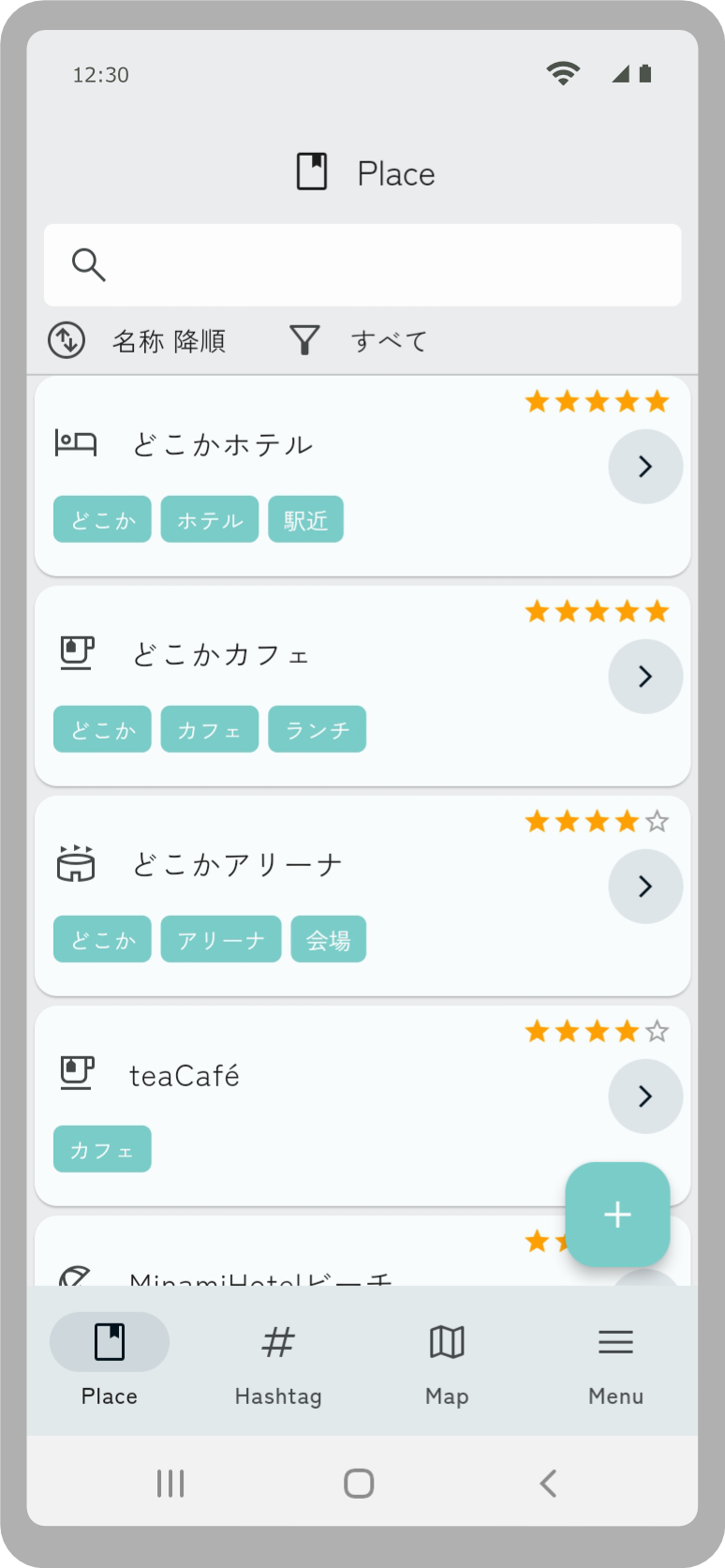Switch to the Hashtag tab
Image resolution: width=725 pixels, height=1568 pixels.
(x=278, y=1360)
